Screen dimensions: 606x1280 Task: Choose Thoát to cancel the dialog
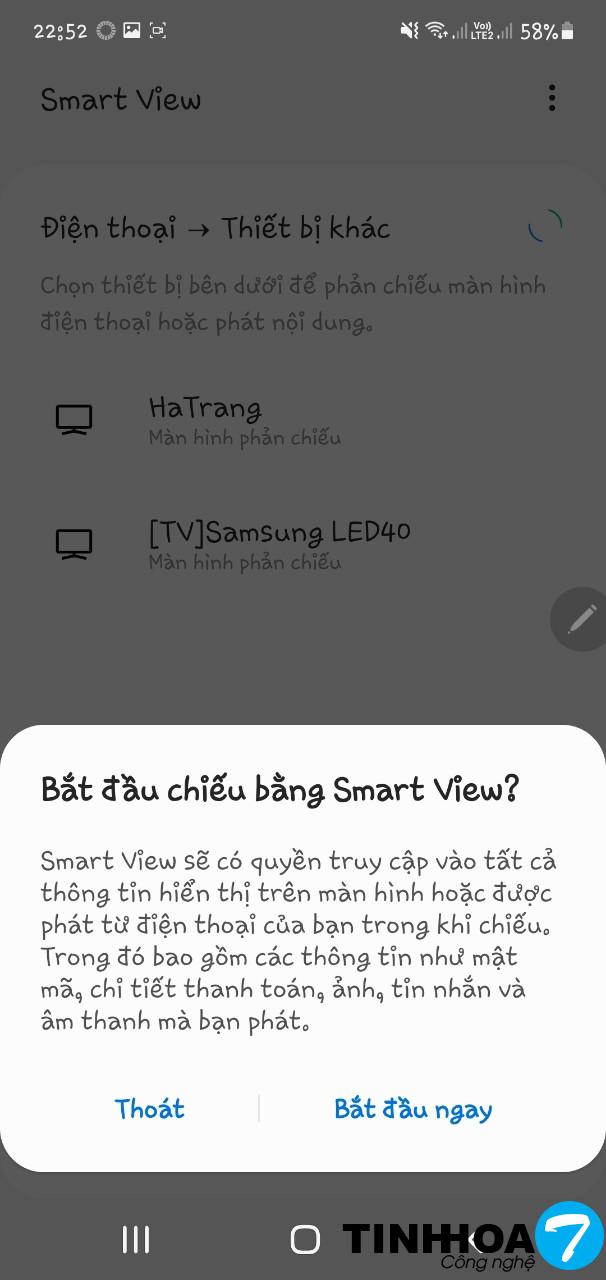point(150,1108)
